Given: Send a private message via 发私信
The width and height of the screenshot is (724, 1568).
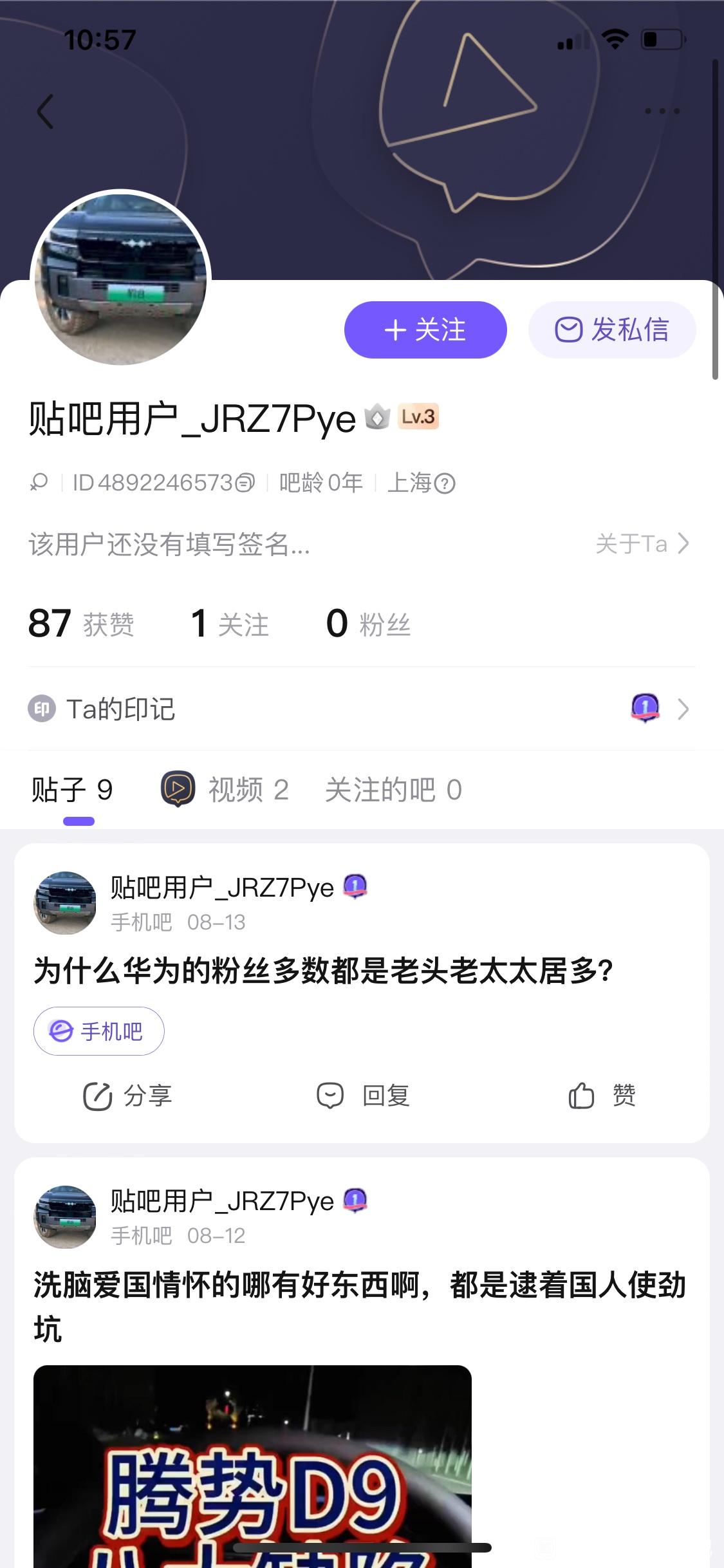Looking at the screenshot, I should coord(612,330).
